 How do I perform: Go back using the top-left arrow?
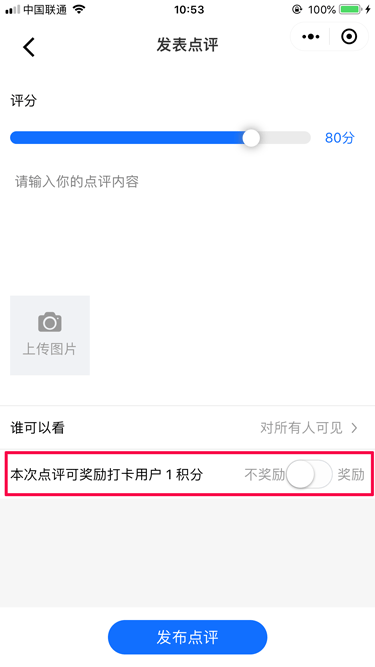click(28, 47)
